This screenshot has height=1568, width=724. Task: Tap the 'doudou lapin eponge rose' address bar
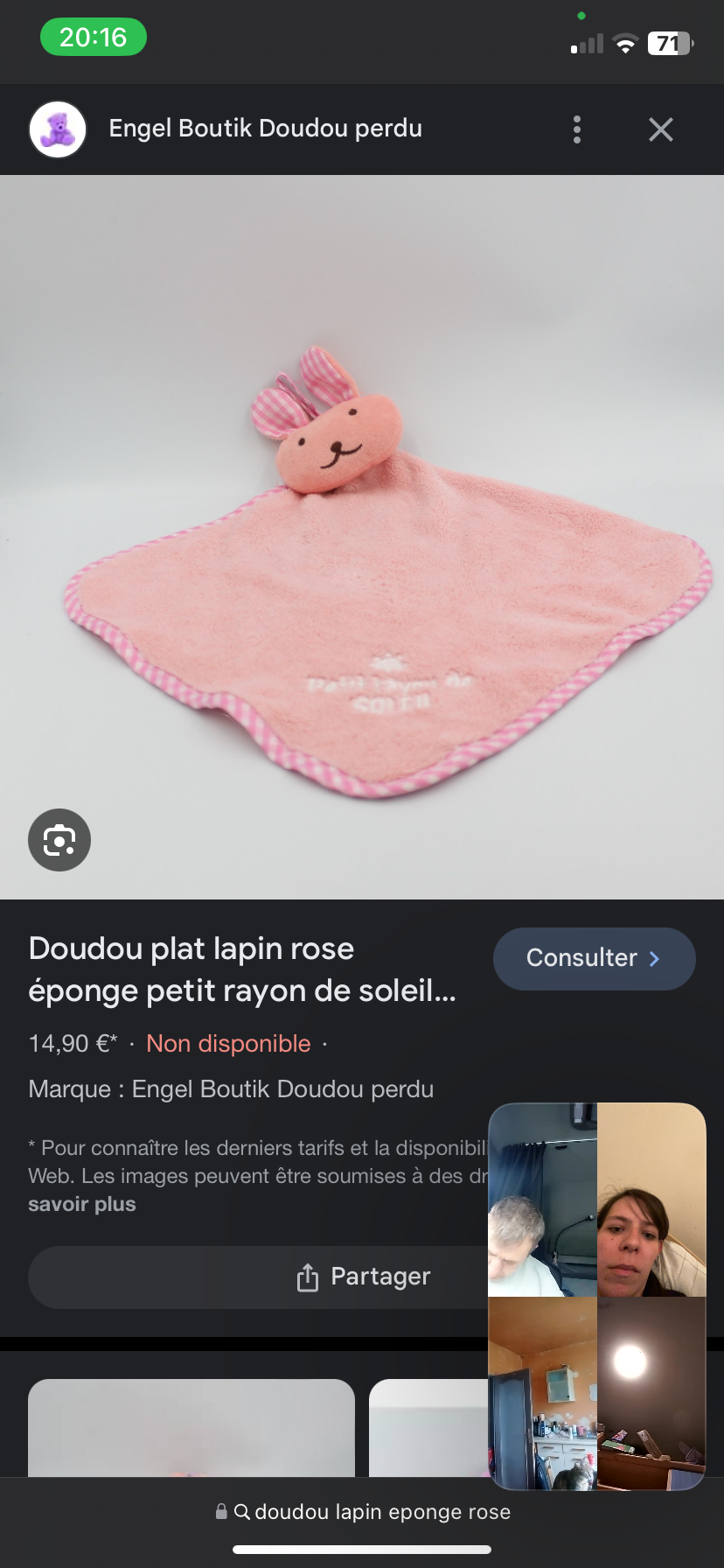click(x=362, y=1512)
